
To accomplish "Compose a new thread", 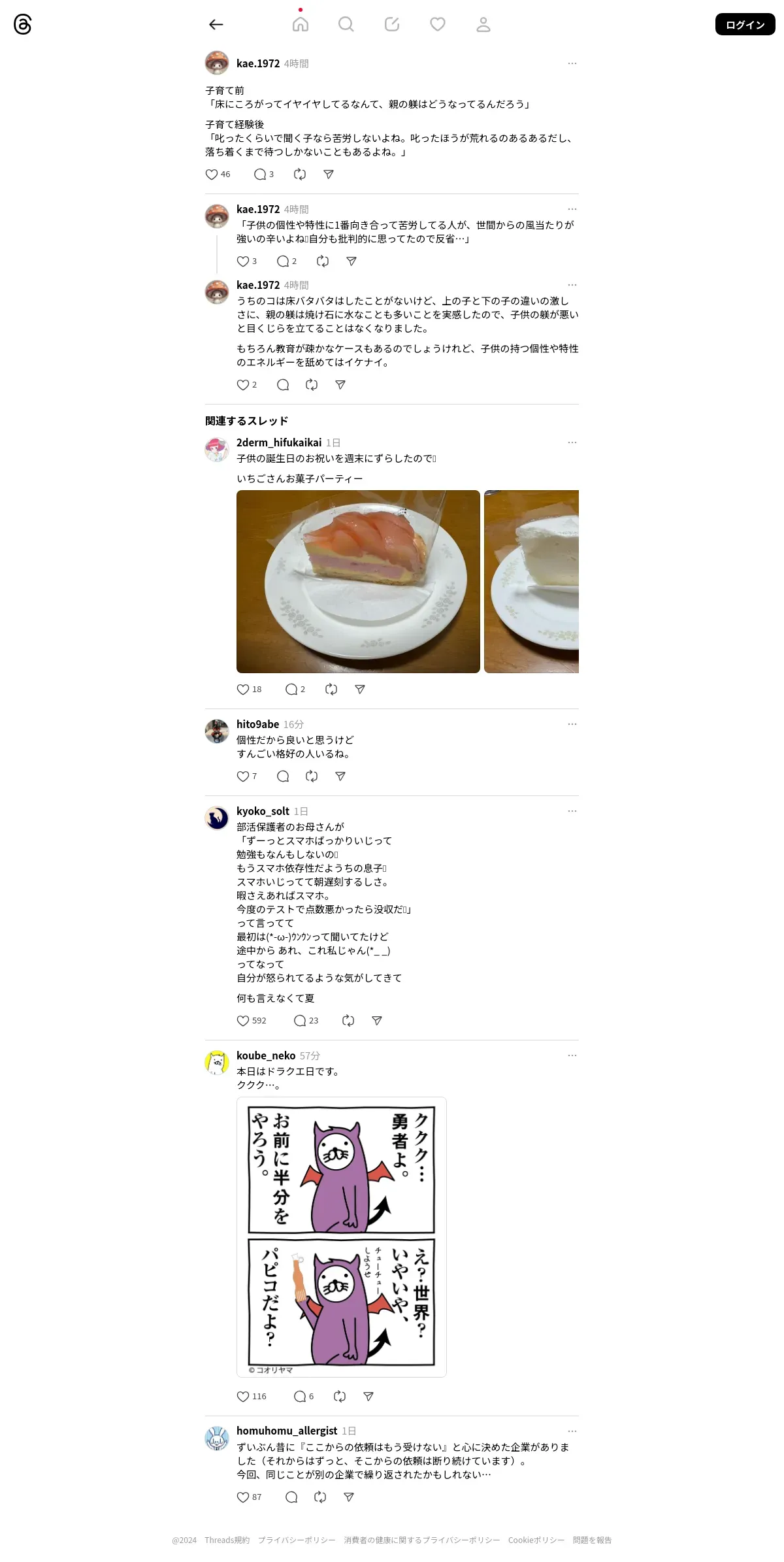I will (392, 25).
